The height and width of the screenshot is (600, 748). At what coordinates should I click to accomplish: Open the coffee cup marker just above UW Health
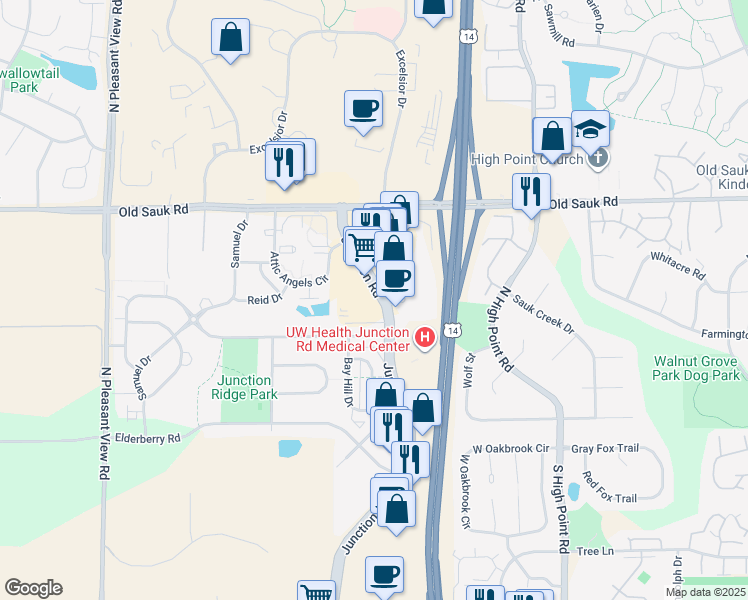[x=395, y=279]
